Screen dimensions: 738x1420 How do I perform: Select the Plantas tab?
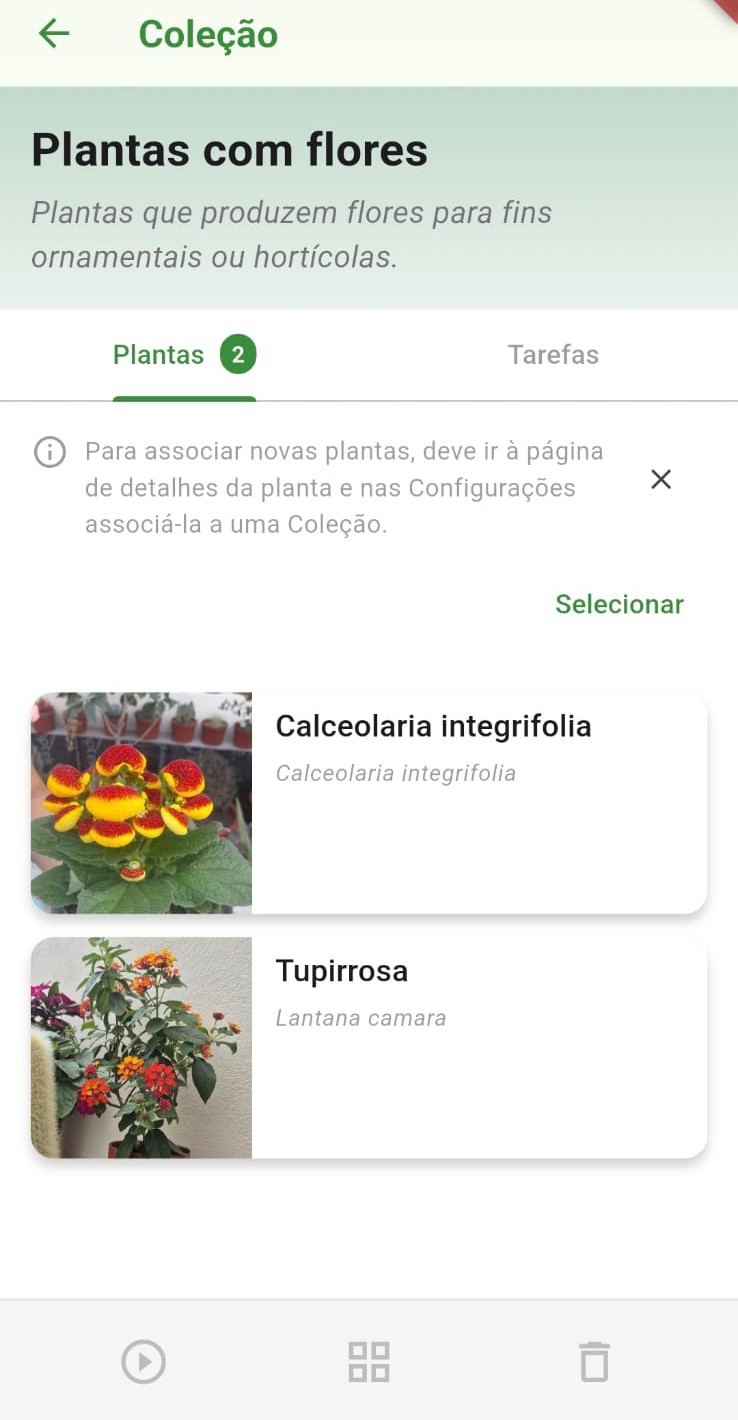(158, 353)
